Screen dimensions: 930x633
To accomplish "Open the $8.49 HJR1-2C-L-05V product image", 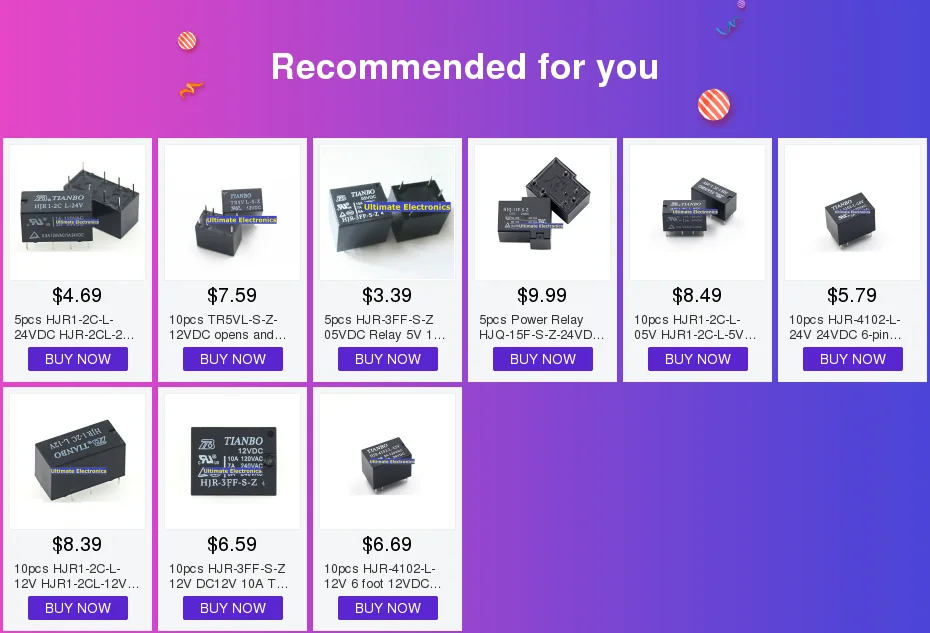I will point(698,212).
